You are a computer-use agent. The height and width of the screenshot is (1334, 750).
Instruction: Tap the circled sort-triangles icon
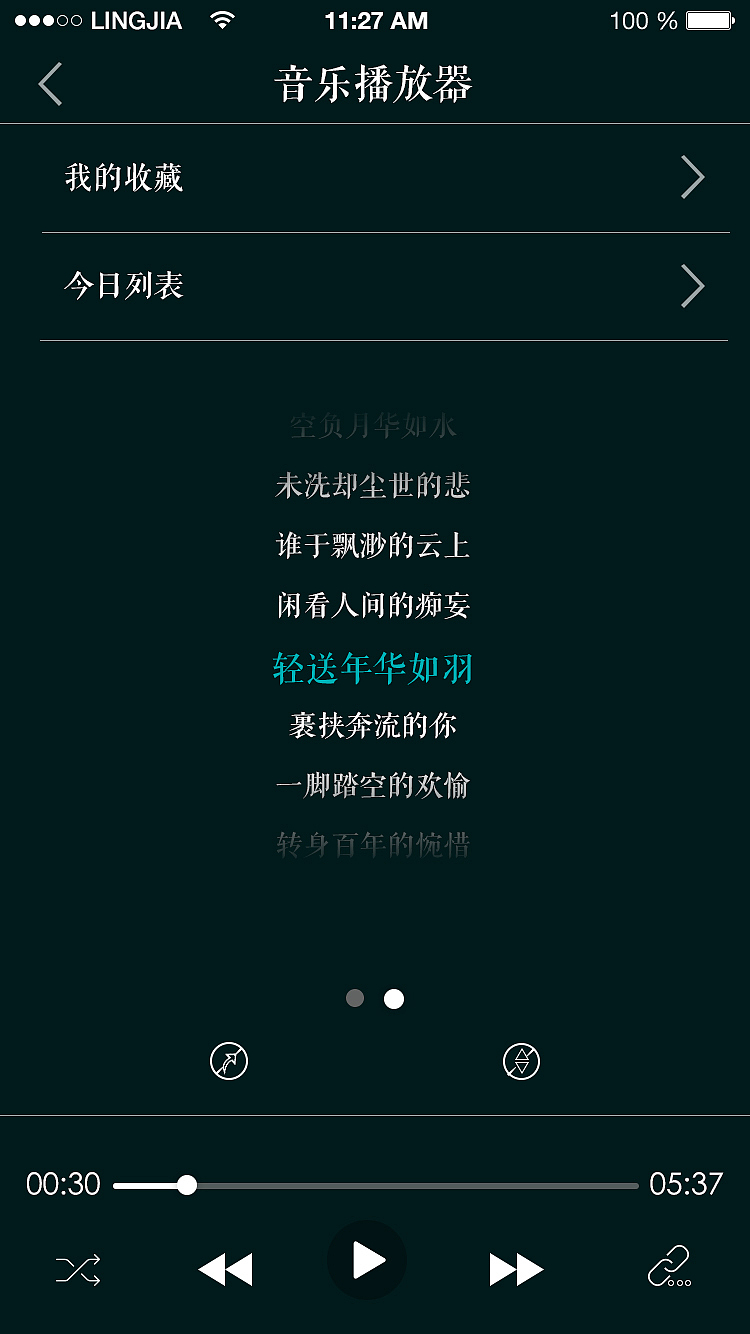[x=518, y=1060]
